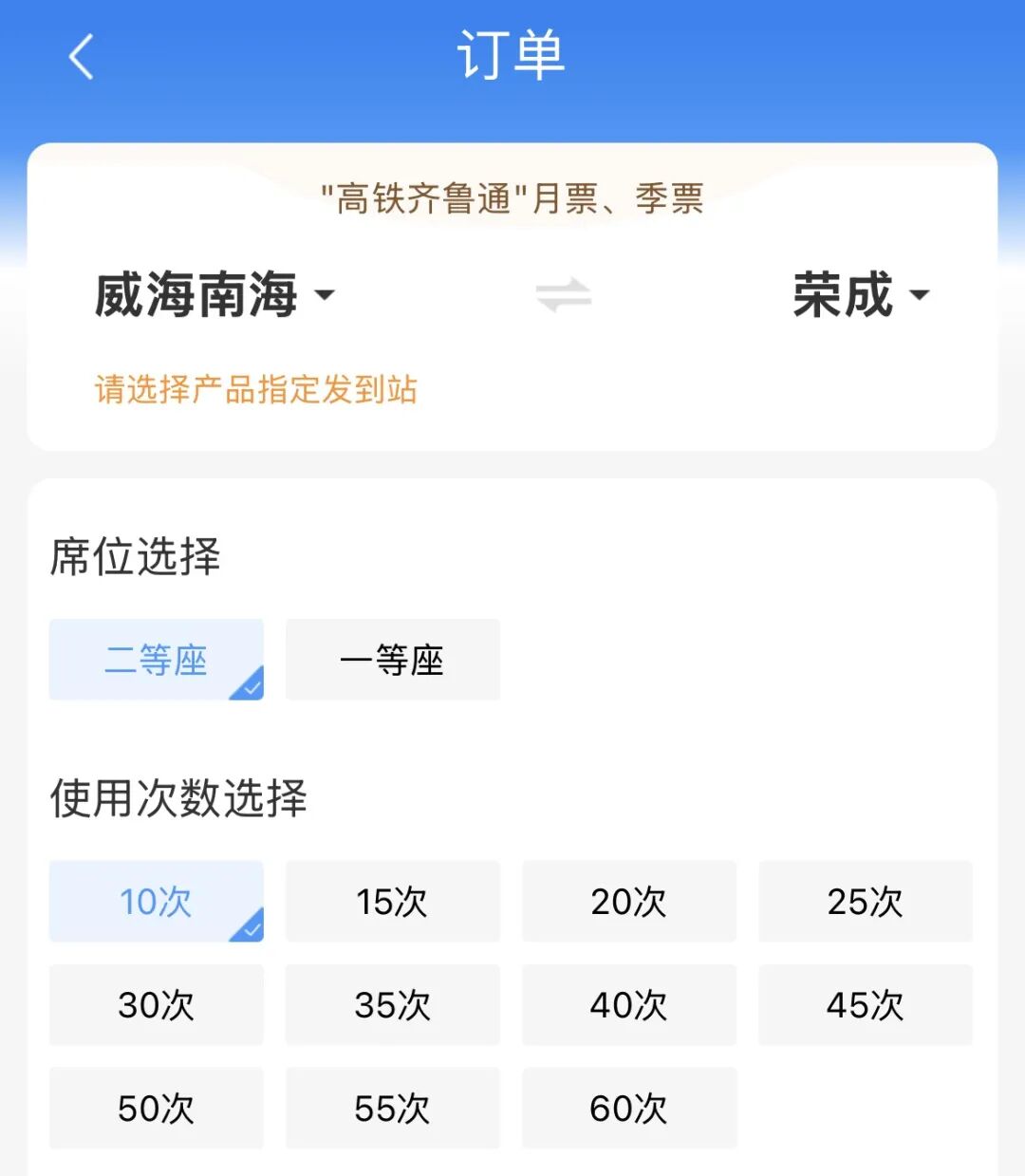
Task: Select 一等座 seat class
Action: point(392,660)
